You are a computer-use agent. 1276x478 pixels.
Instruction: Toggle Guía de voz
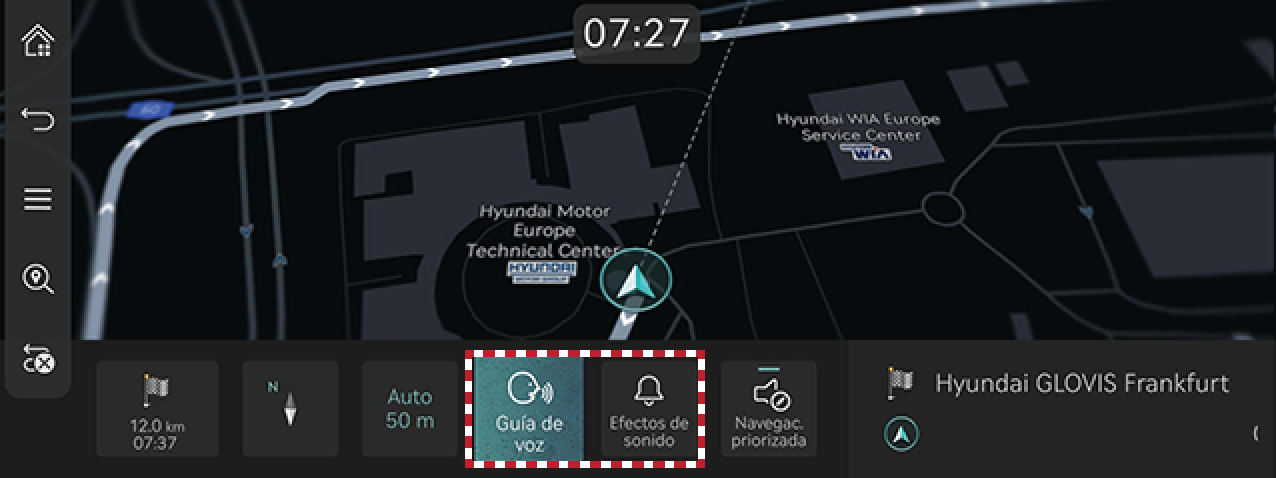pyautogui.click(x=529, y=409)
